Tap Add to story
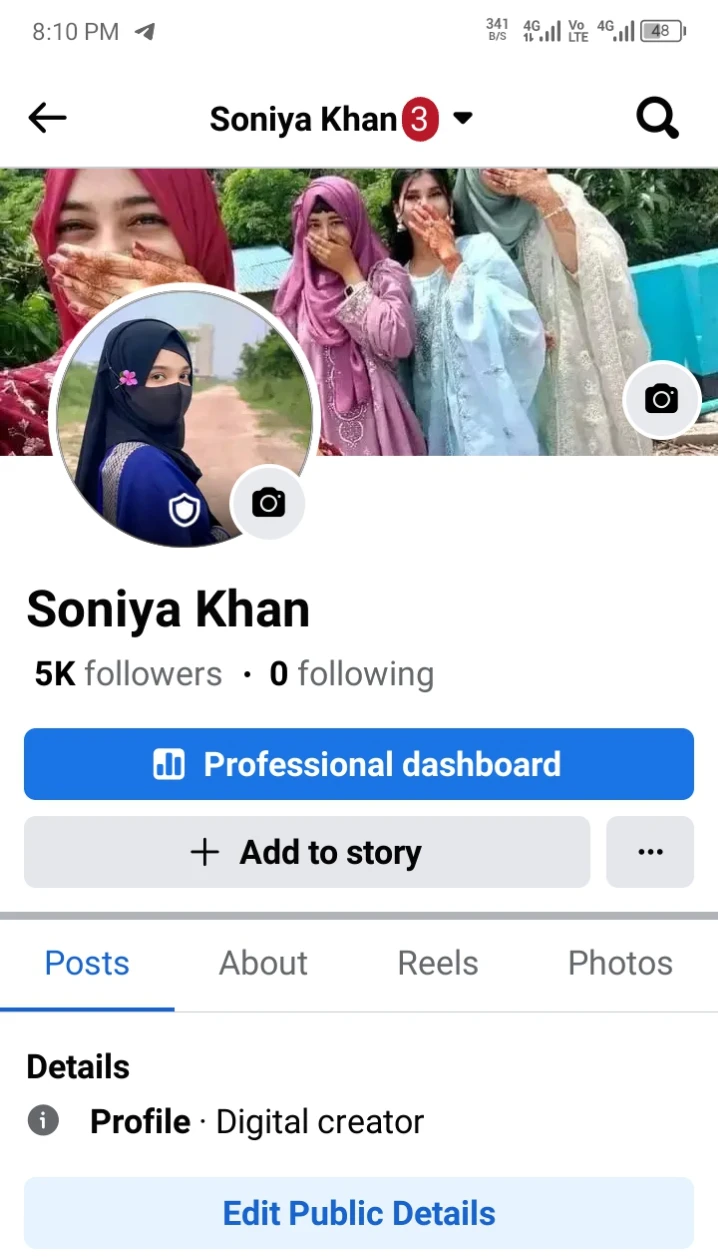This screenshot has width=718, height=1259. coord(307,852)
